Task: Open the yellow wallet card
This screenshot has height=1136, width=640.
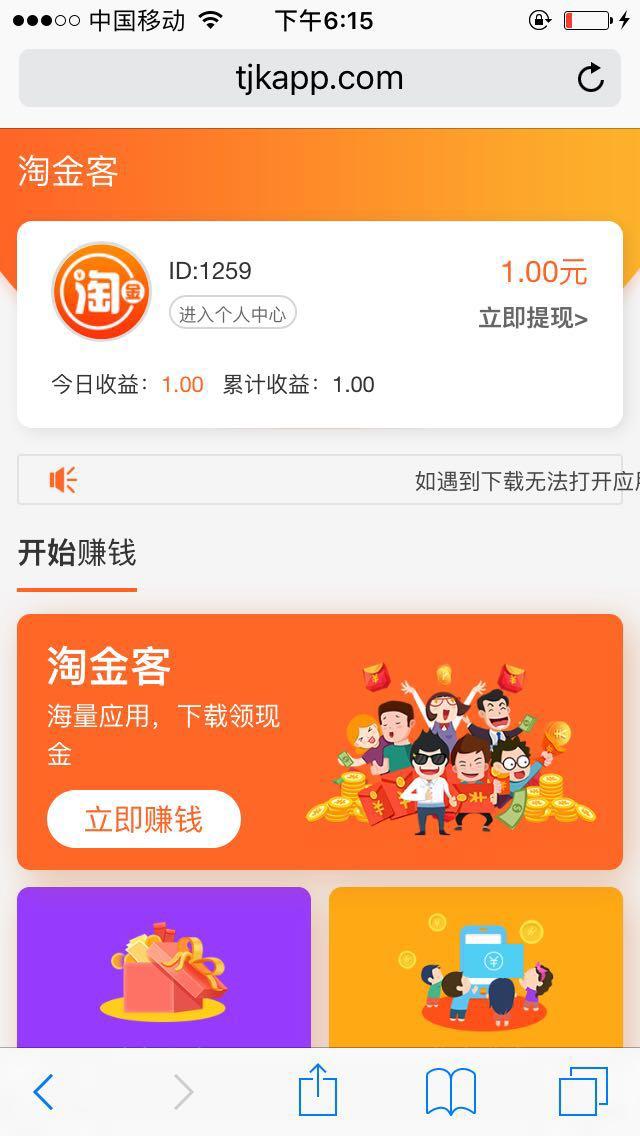Action: (x=476, y=966)
